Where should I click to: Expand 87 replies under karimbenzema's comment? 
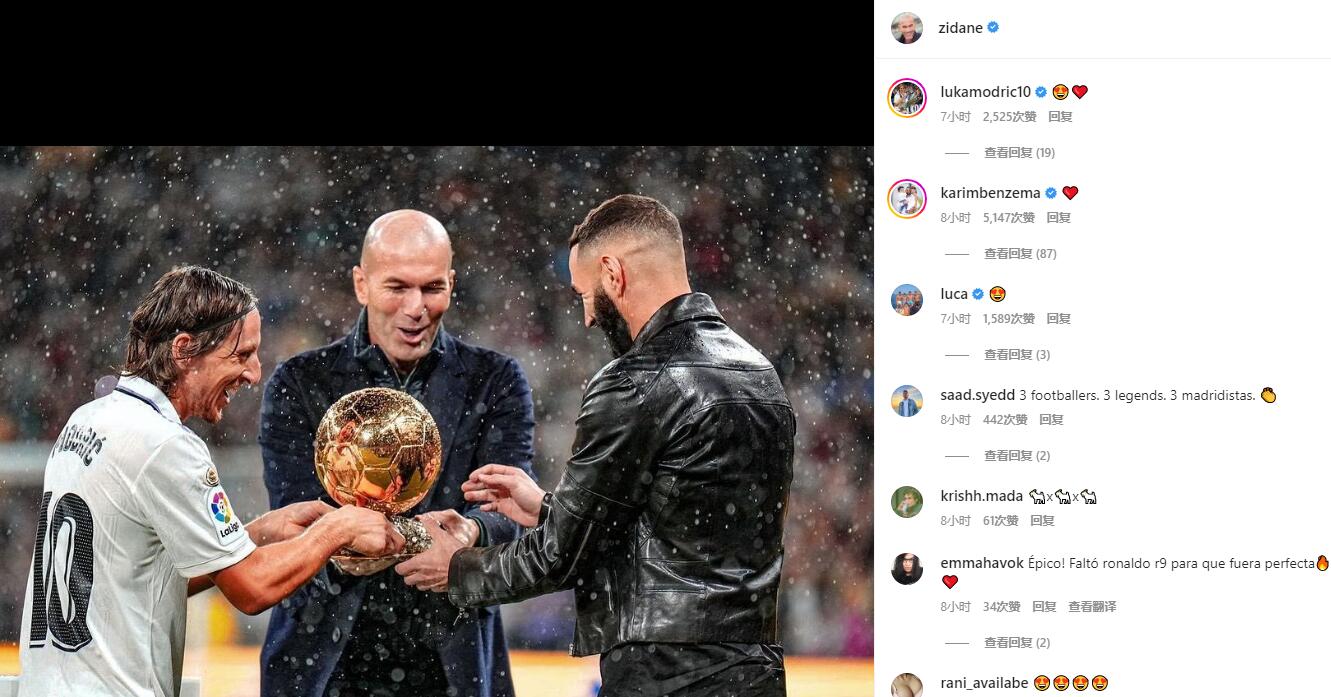tap(1020, 254)
